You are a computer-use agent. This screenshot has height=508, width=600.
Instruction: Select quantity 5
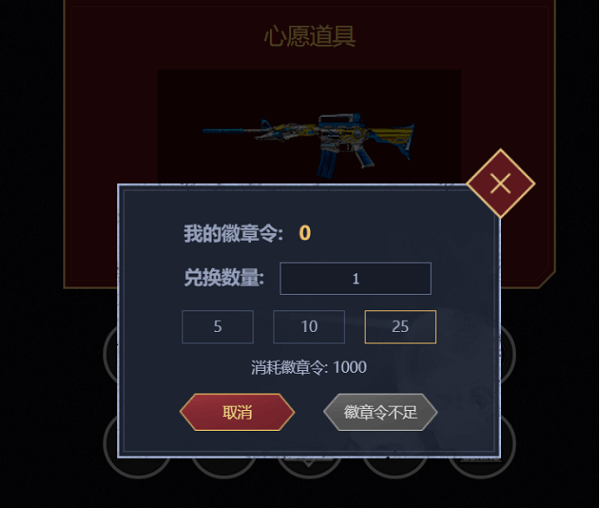tap(218, 327)
